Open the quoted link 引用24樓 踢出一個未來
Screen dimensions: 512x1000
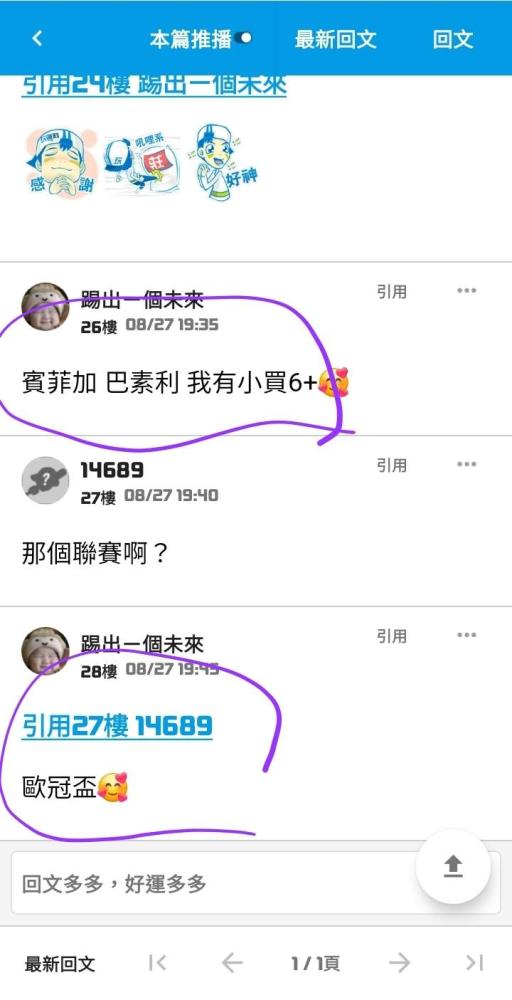[154, 85]
